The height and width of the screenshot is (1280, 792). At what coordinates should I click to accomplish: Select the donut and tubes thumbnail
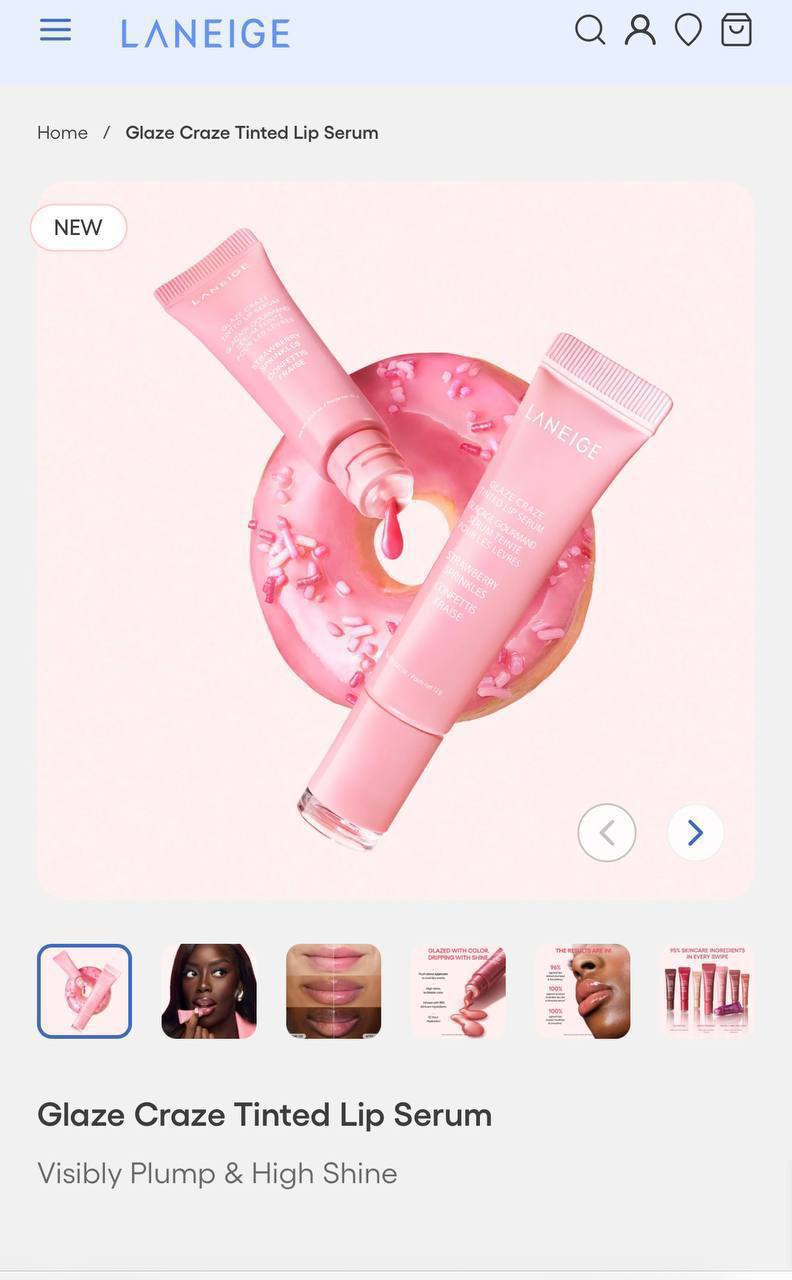click(85, 991)
